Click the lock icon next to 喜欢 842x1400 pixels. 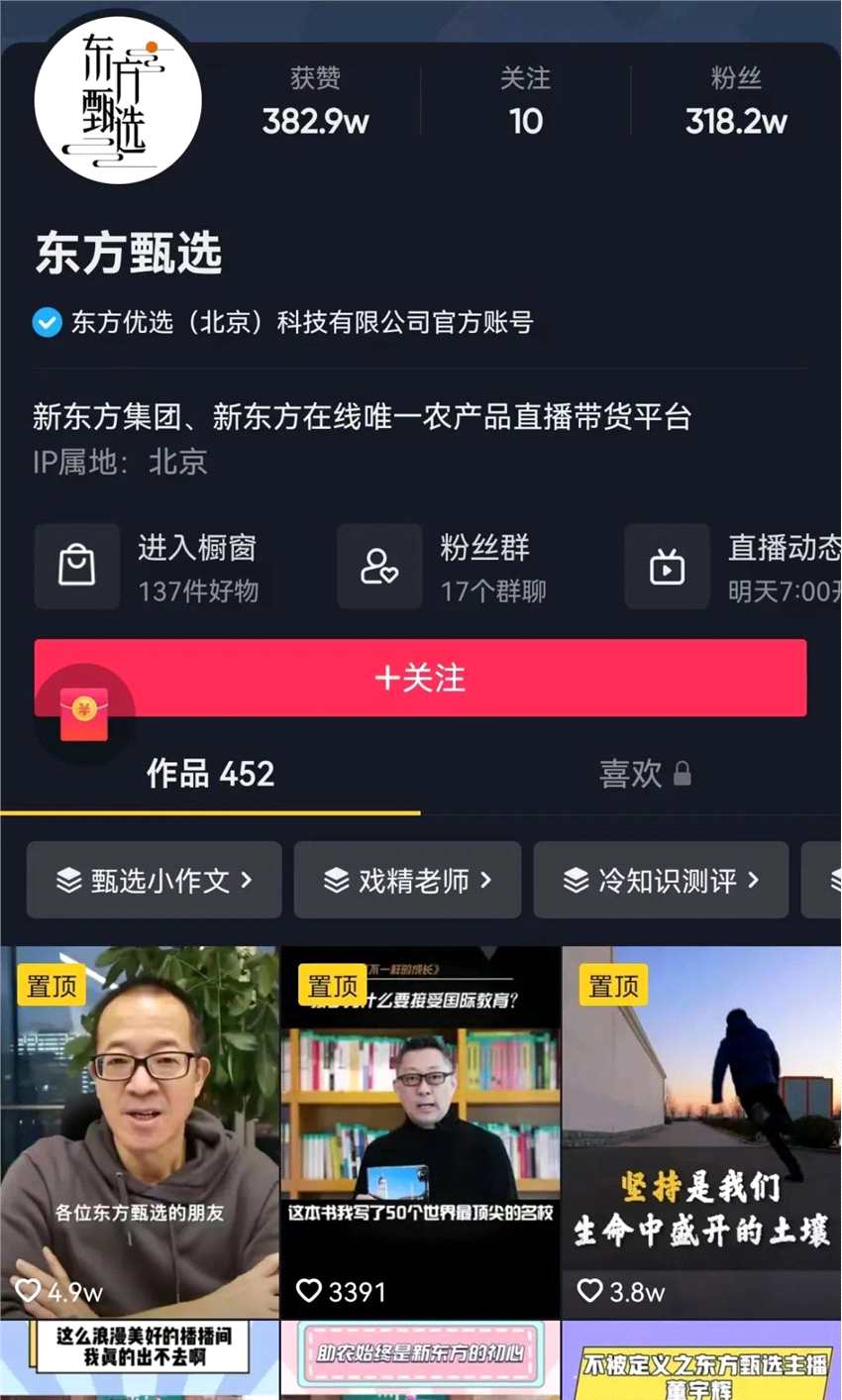click(683, 776)
